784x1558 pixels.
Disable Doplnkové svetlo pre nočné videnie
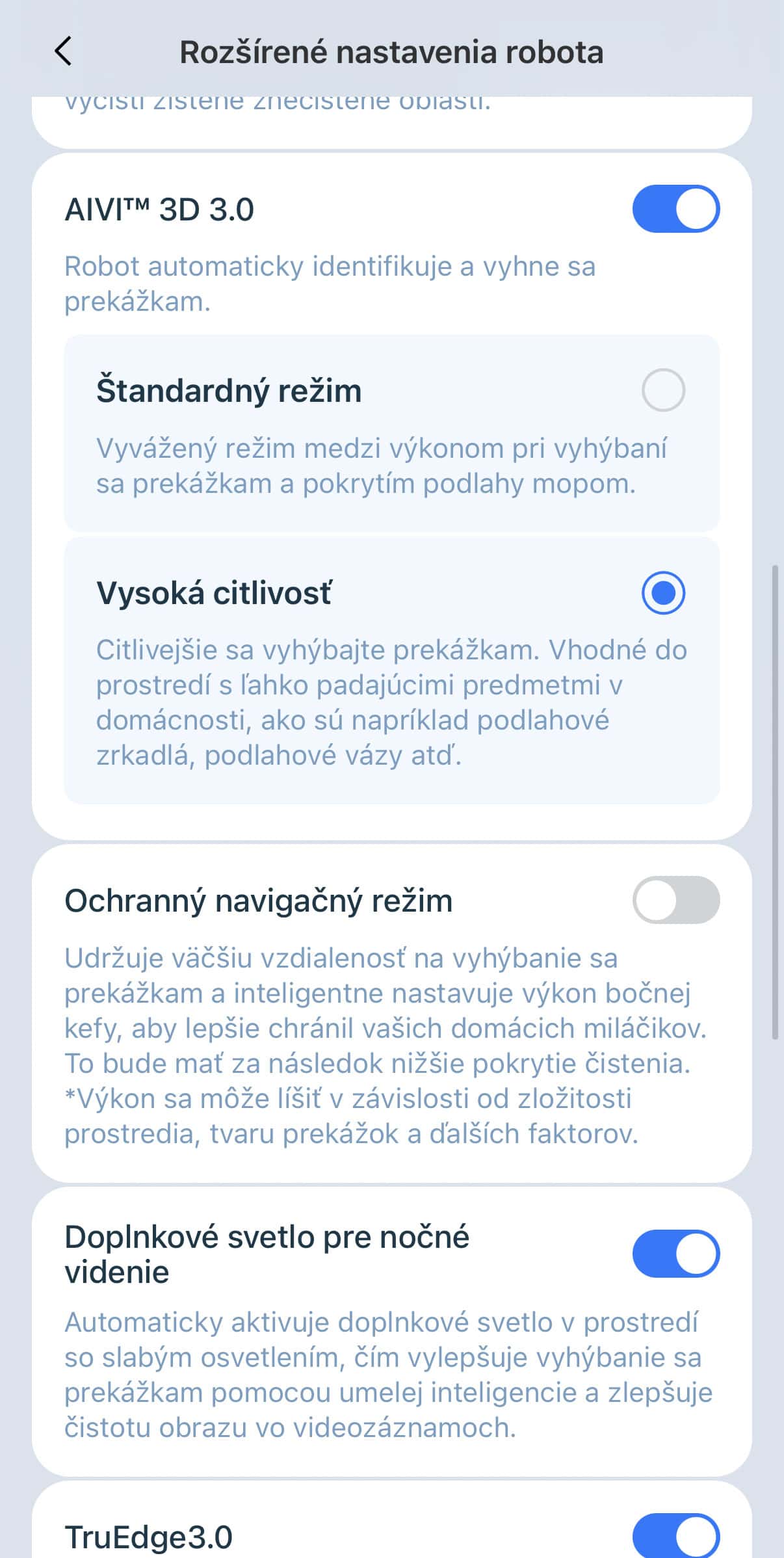coord(675,1254)
